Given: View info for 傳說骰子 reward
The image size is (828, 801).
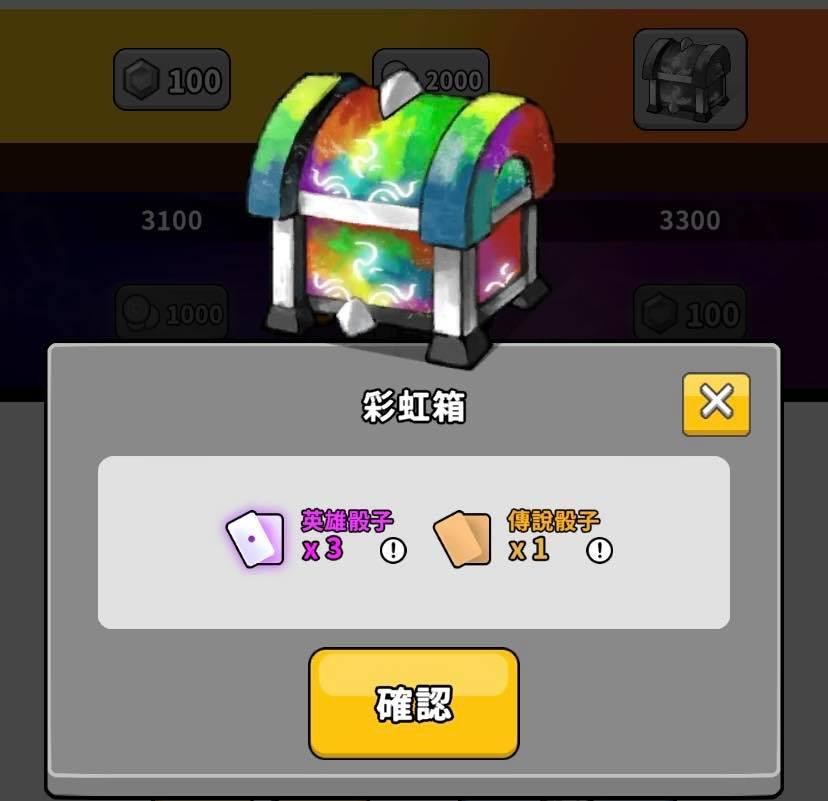Looking at the screenshot, I should coord(599,550).
